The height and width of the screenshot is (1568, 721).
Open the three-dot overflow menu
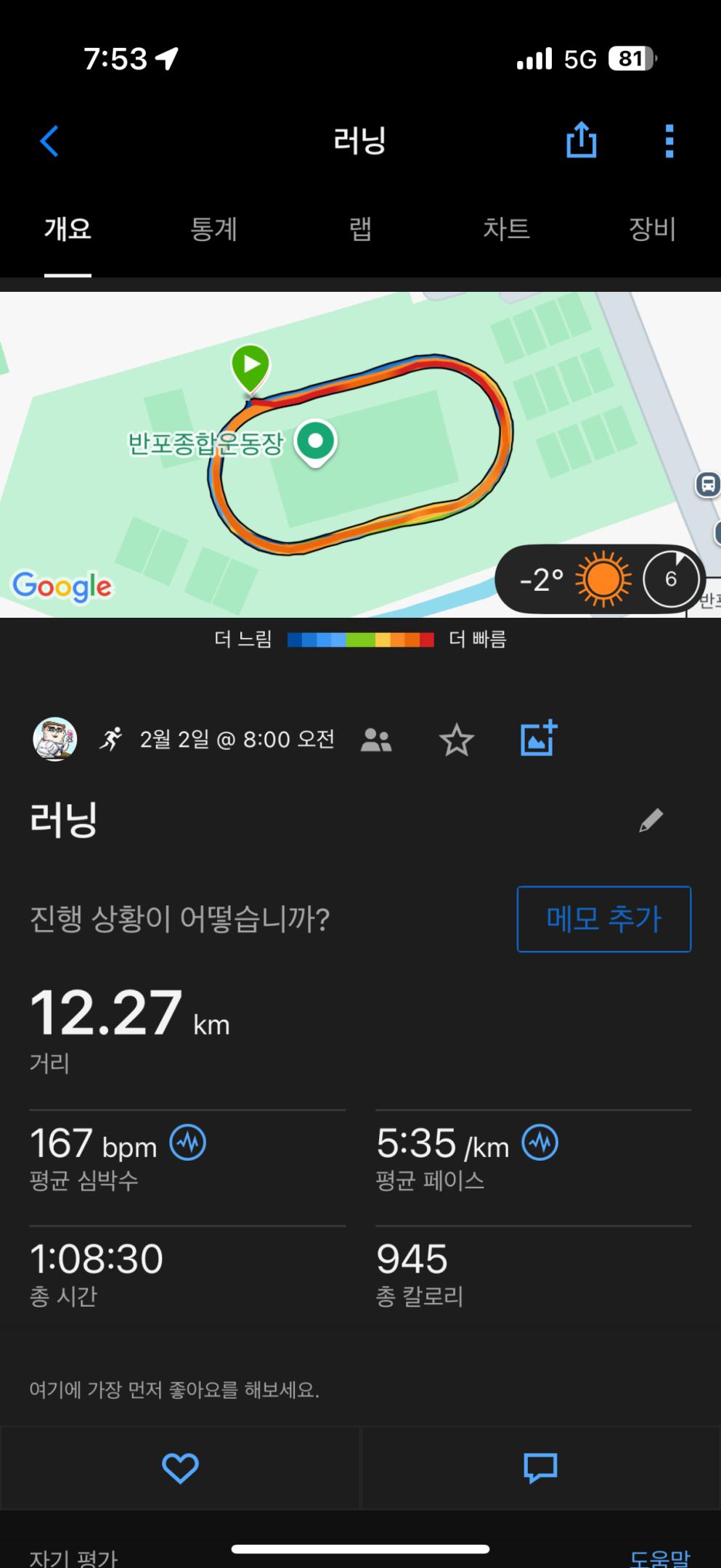tap(669, 141)
